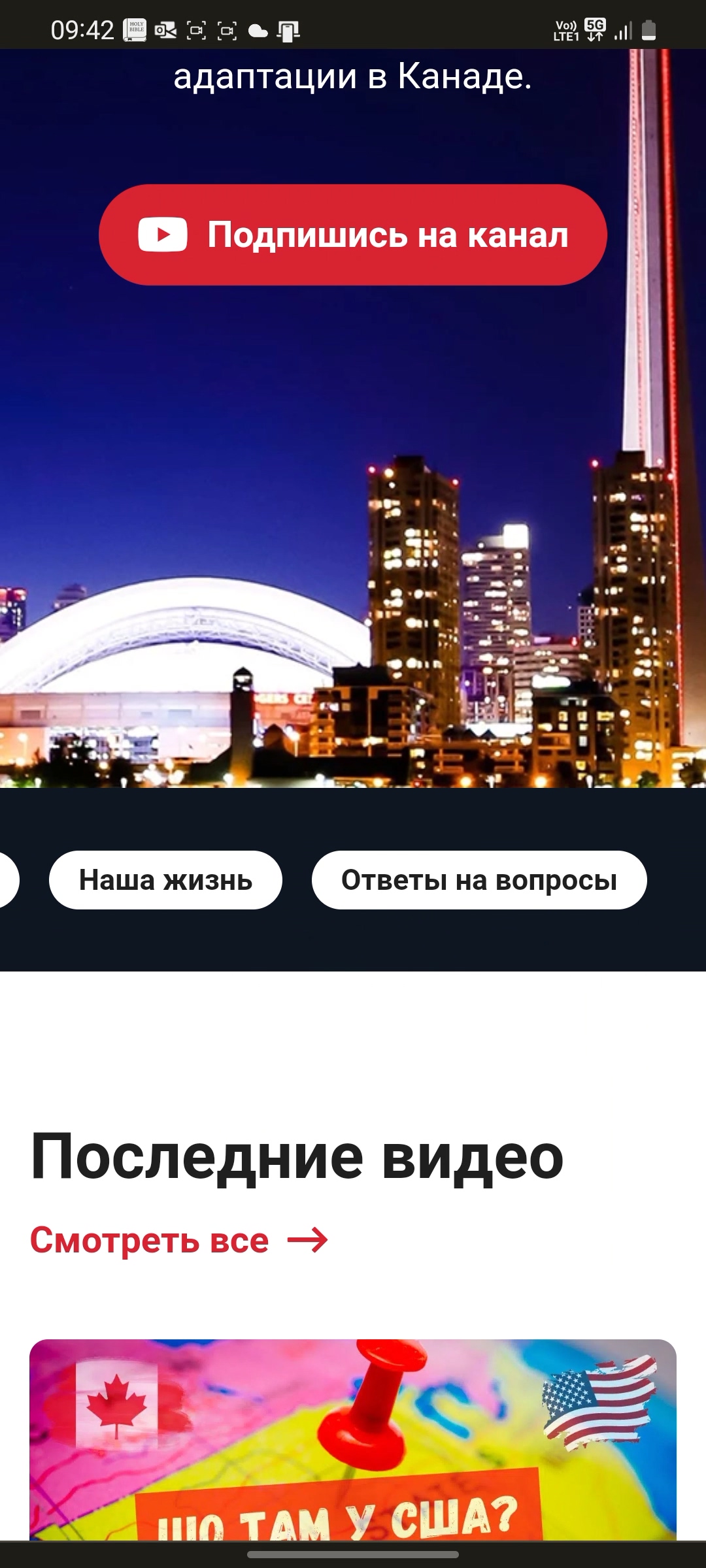
Task: Tap the Подпишись на канал button
Action: 353,235
